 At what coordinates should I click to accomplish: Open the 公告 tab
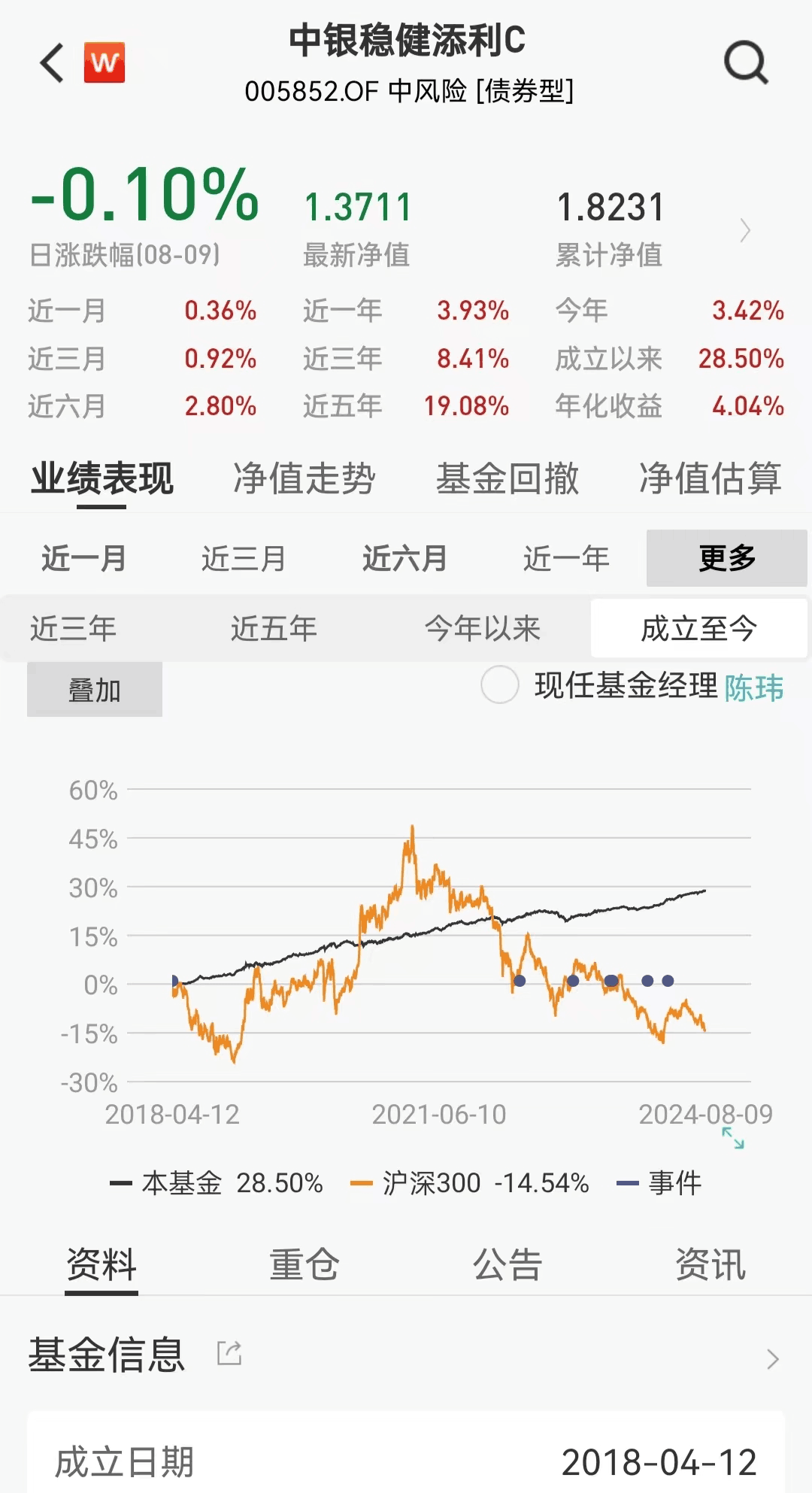coord(507,1264)
